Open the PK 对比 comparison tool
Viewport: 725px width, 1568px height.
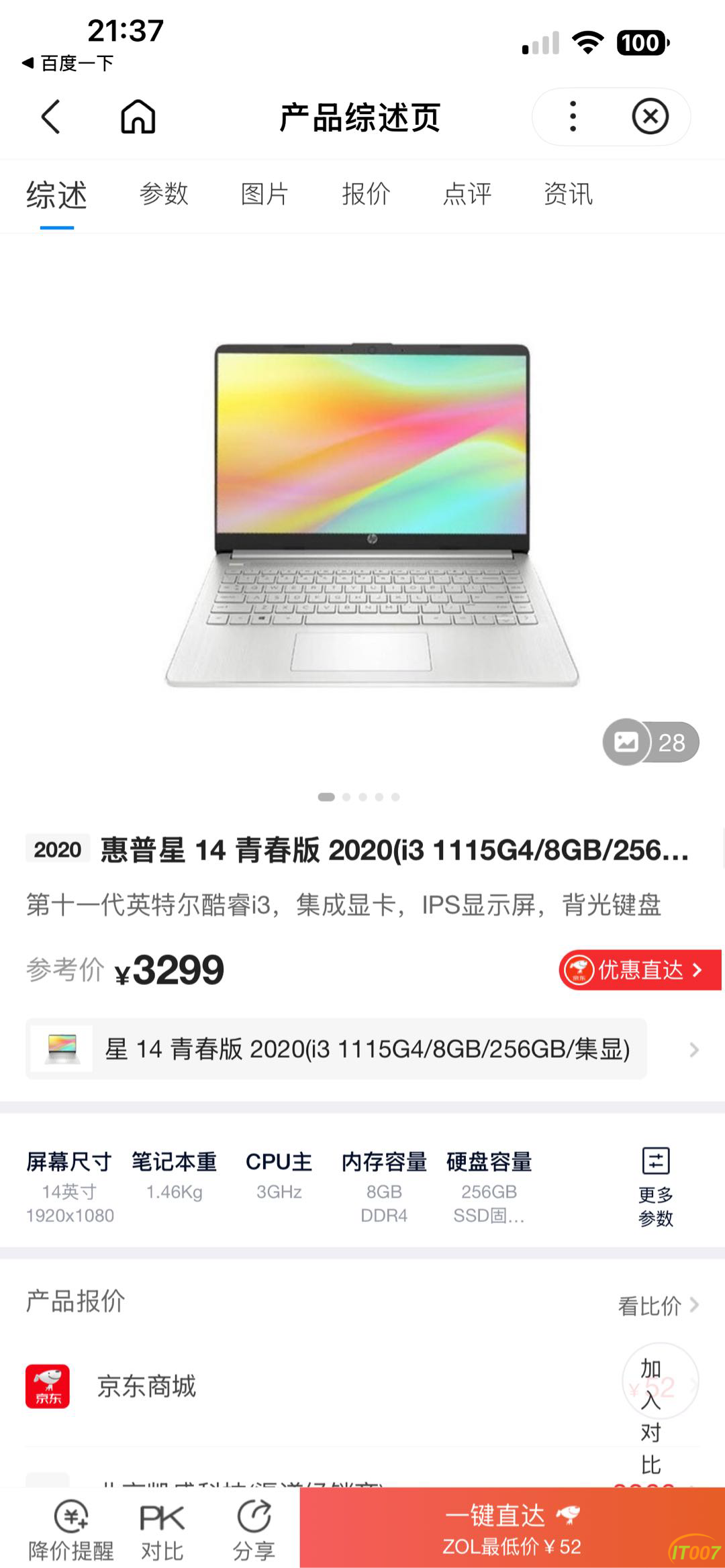coord(162,1530)
